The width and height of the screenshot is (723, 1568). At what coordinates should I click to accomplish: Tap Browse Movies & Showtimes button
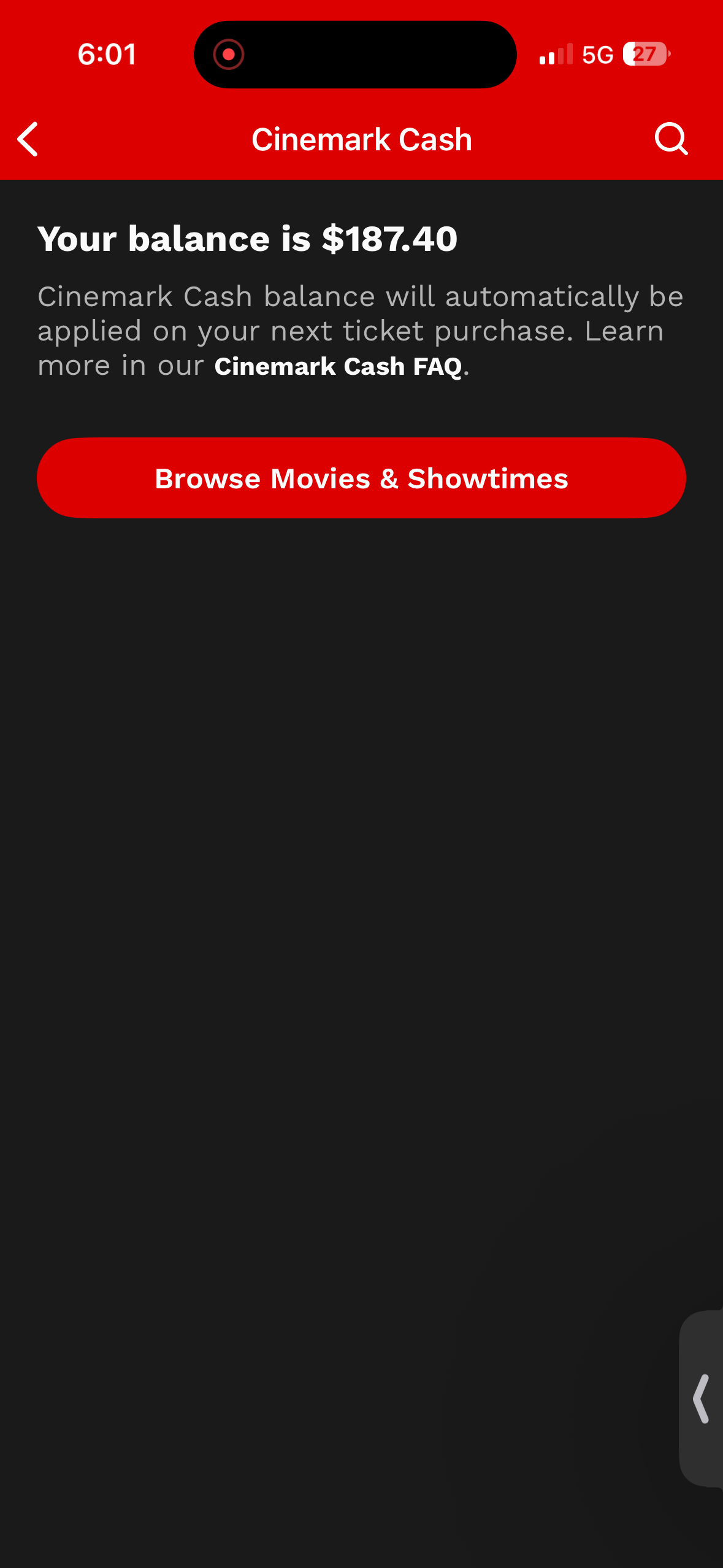point(361,478)
